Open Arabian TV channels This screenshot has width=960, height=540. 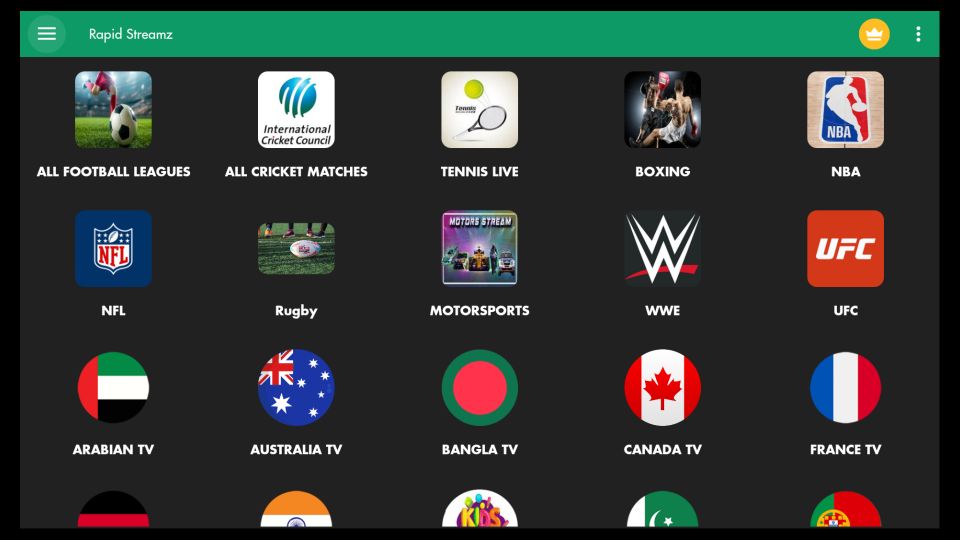pyautogui.click(x=113, y=388)
